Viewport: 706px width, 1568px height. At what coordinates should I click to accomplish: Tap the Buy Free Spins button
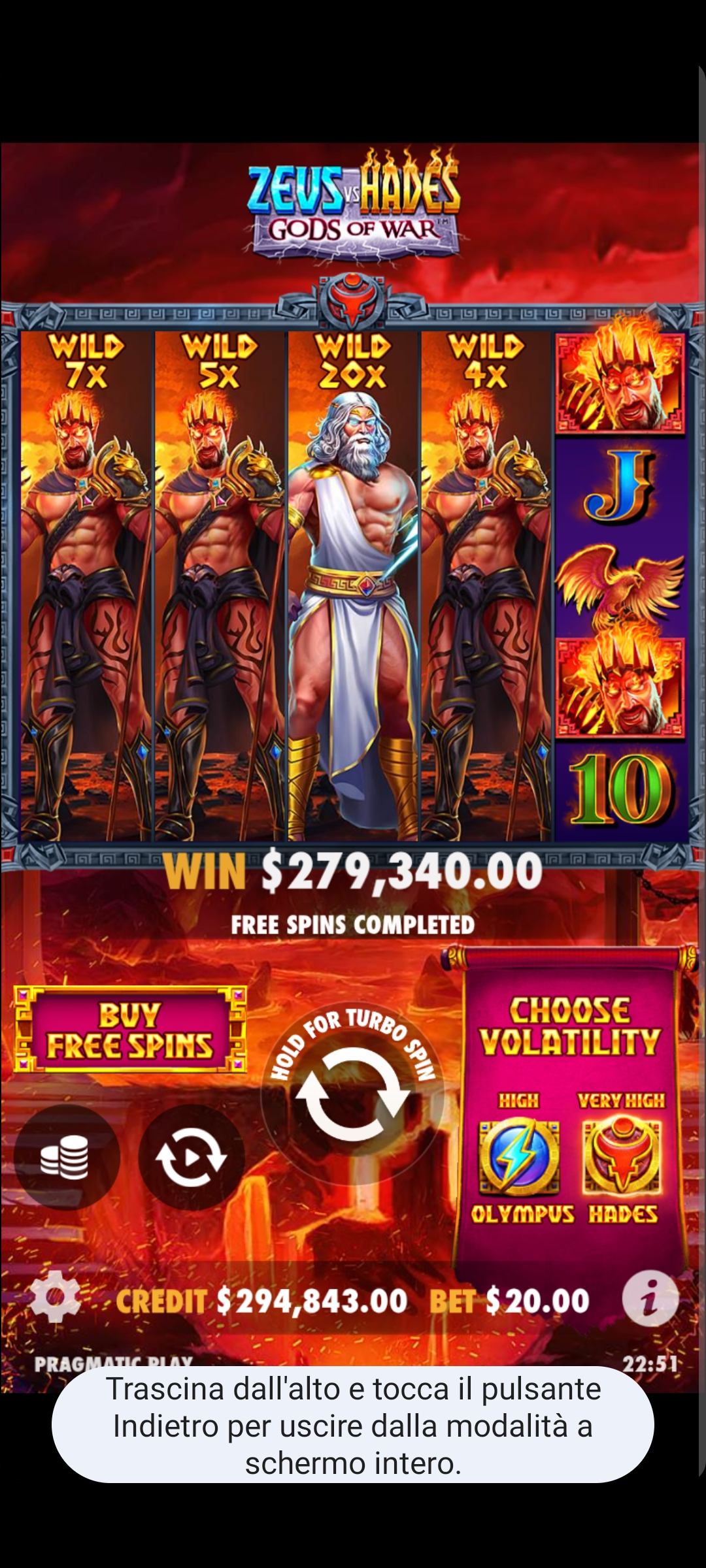pos(130,1030)
